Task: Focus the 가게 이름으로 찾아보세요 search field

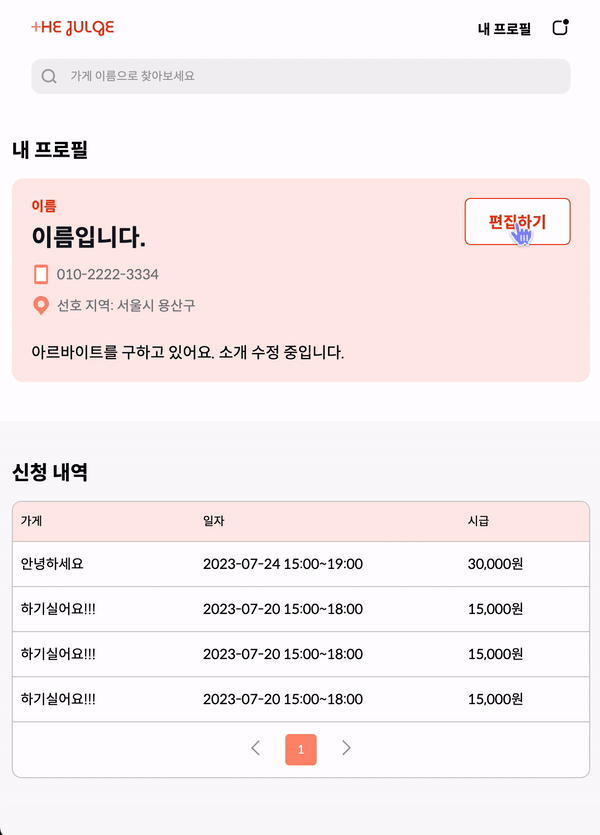Action: 300,76
